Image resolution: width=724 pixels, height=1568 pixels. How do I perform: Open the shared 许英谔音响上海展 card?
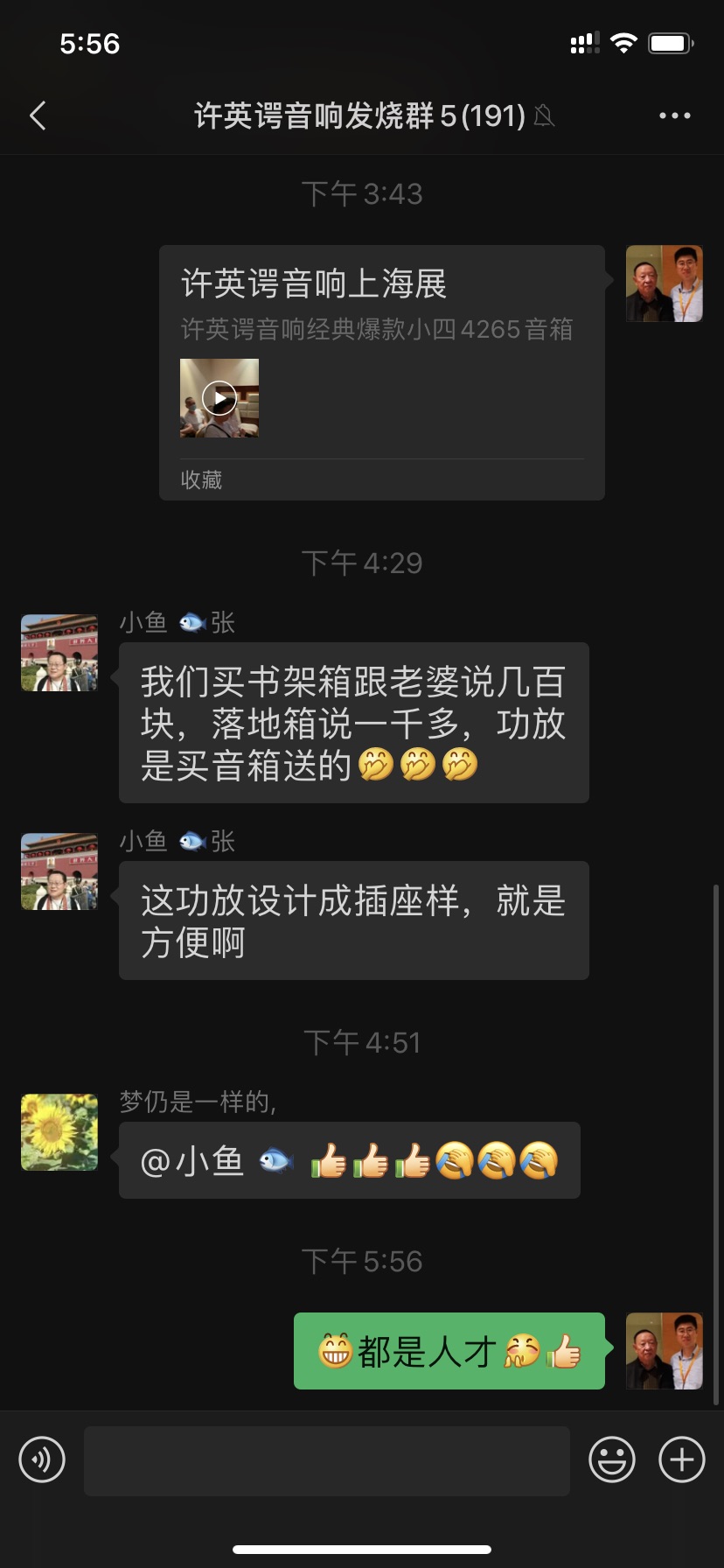(x=381, y=372)
